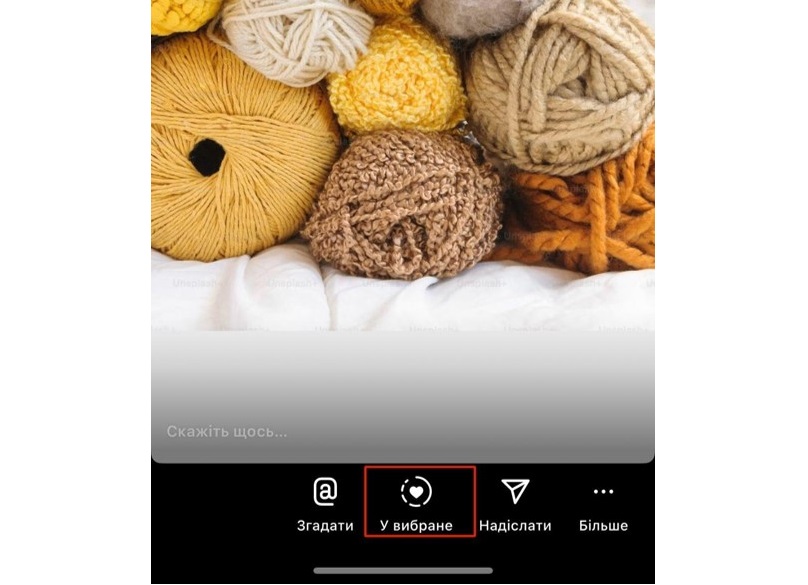Tap the Згадати mention button
The image size is (808, 585).
coord(325,503)
